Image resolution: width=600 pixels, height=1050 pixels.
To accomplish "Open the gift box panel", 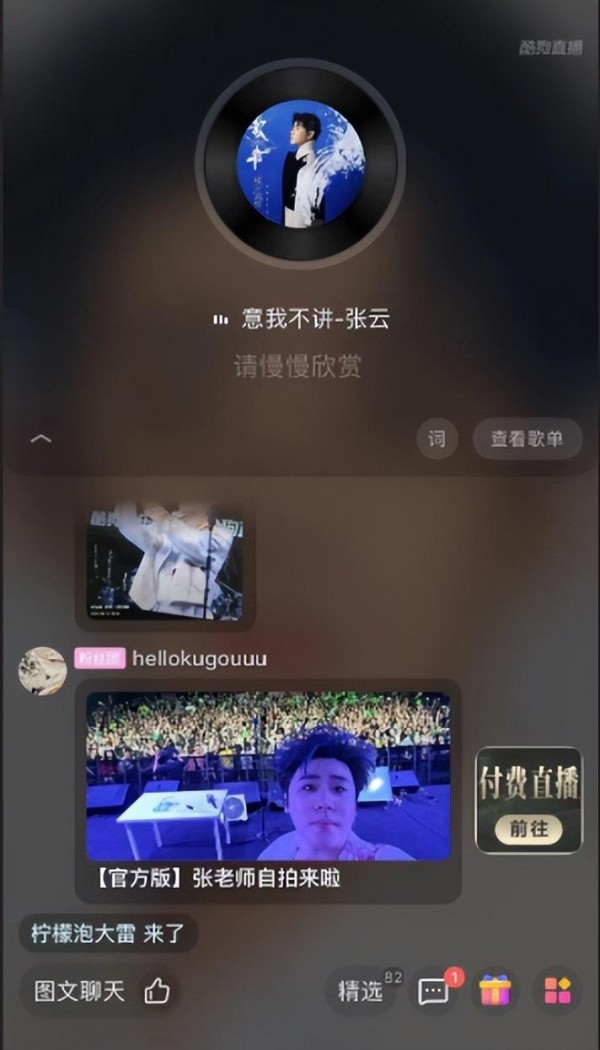I will (x=495, y=991).
